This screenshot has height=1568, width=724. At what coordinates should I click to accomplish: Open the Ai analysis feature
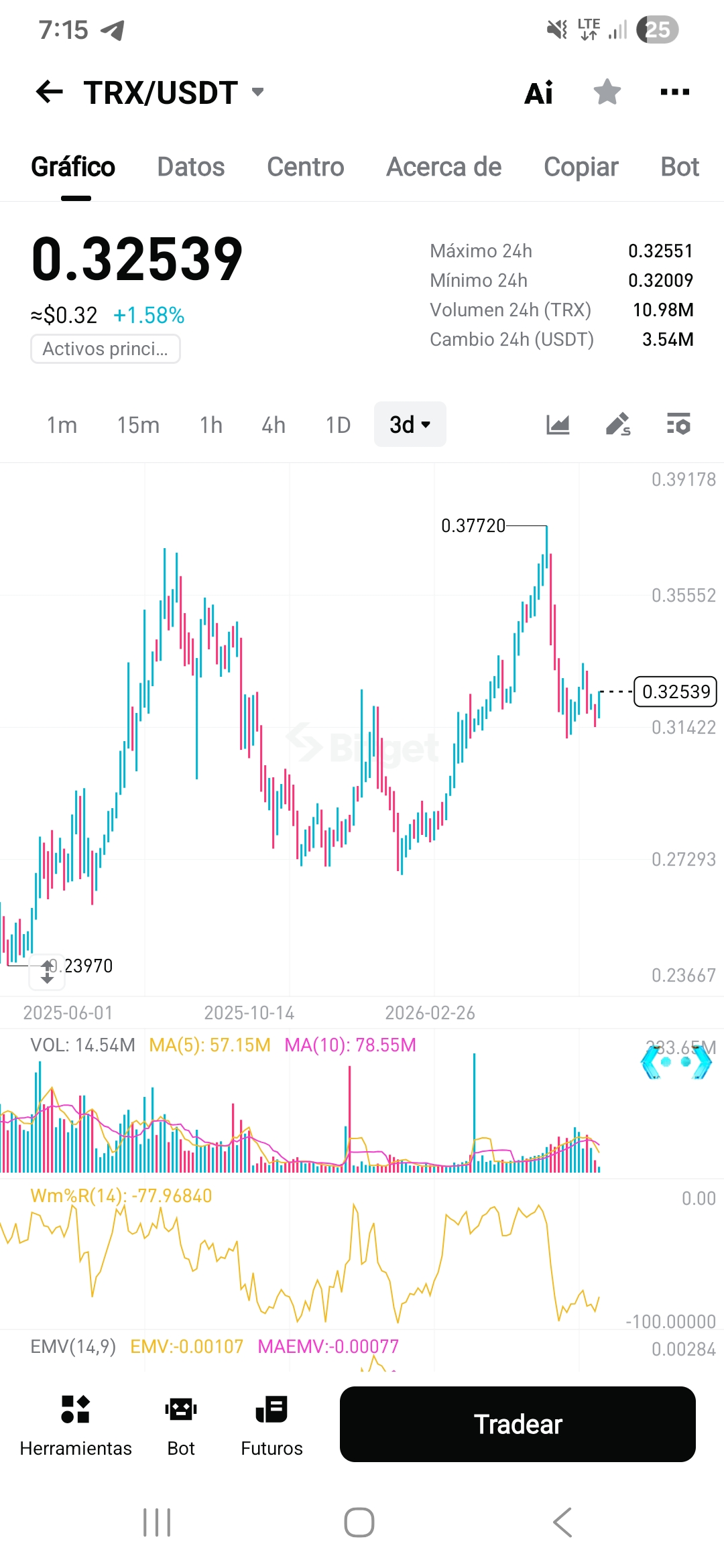point(539,93)
